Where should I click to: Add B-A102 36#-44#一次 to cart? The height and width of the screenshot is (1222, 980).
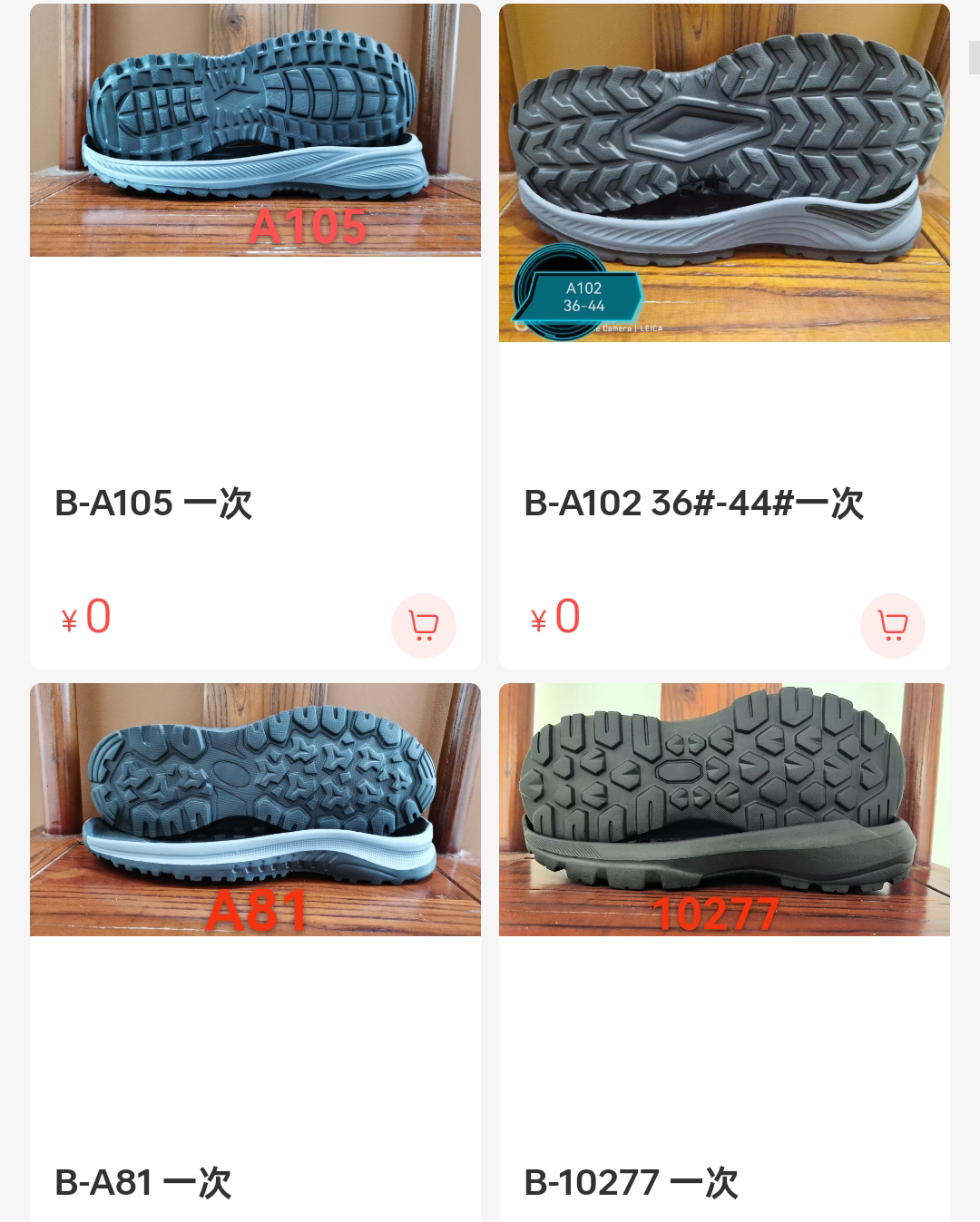pyautogui.click(x=892, y=625)
